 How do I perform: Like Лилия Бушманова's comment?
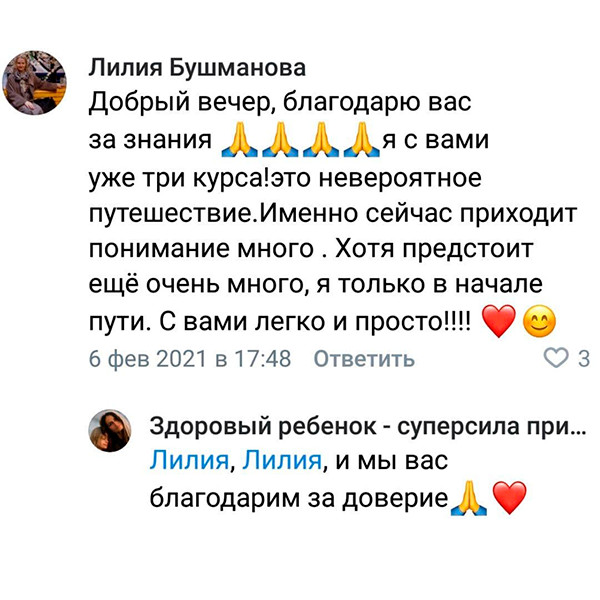[x=553, y=358]
